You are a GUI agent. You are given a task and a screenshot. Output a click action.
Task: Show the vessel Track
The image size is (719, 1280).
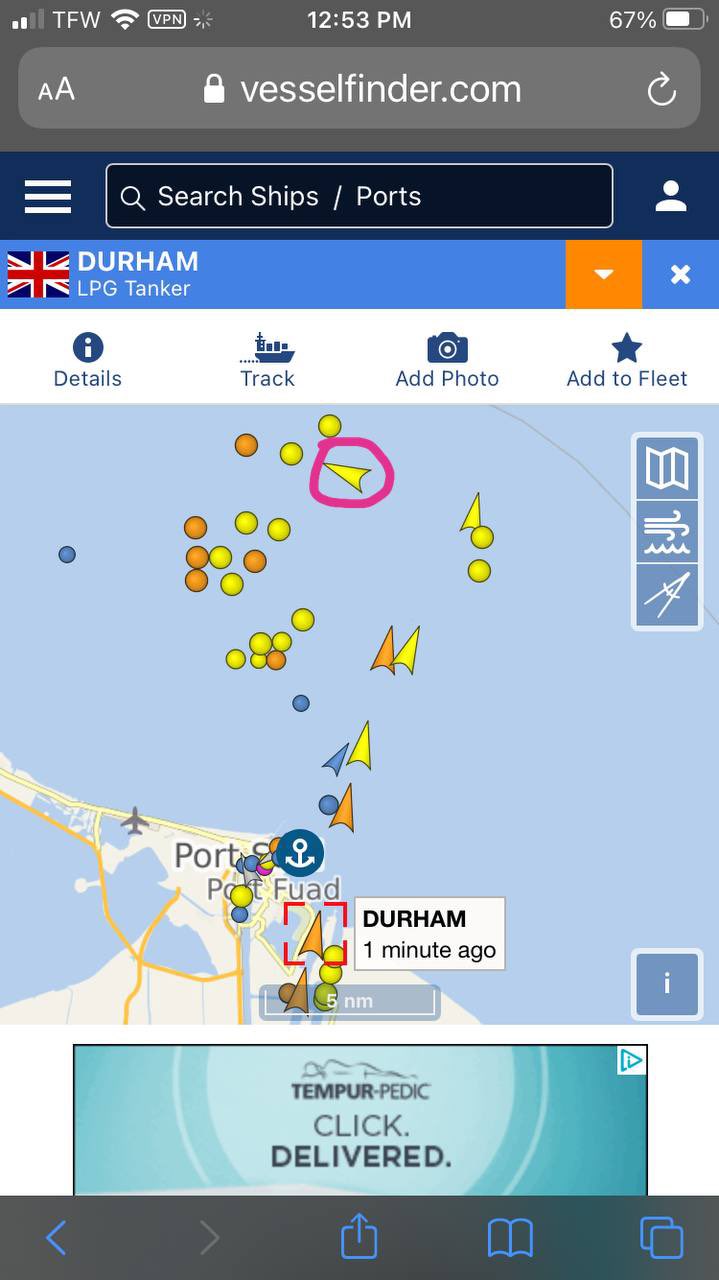(267, 361)
